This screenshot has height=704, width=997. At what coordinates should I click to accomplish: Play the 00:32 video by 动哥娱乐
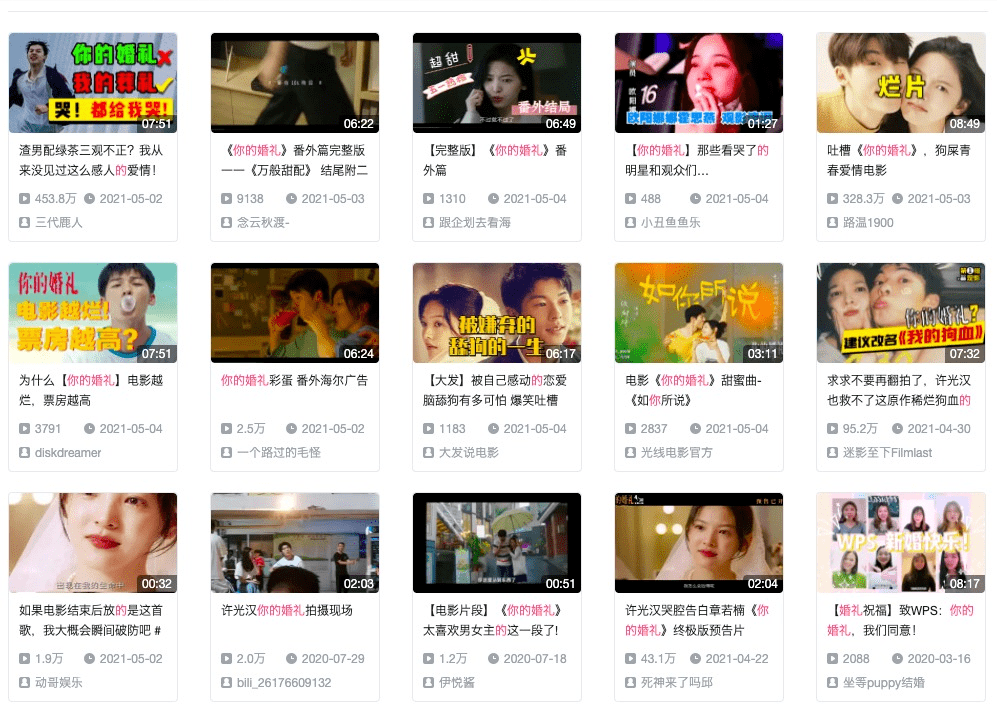pos(93,543)
